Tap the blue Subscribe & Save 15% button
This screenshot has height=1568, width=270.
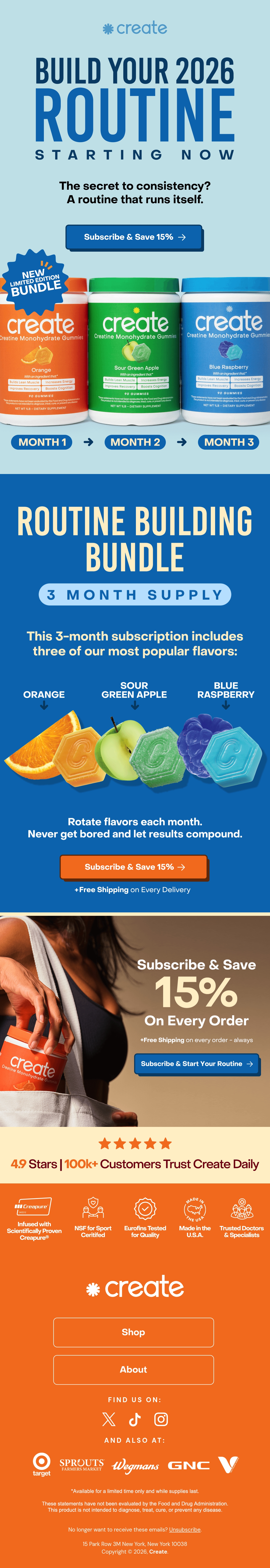point(134,237)
